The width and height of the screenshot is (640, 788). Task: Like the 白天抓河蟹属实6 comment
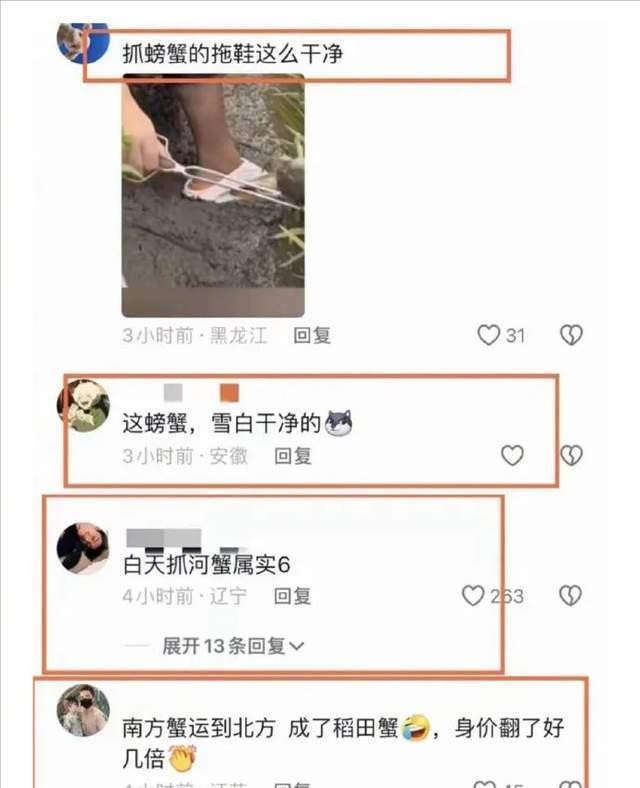pos(473,596)
